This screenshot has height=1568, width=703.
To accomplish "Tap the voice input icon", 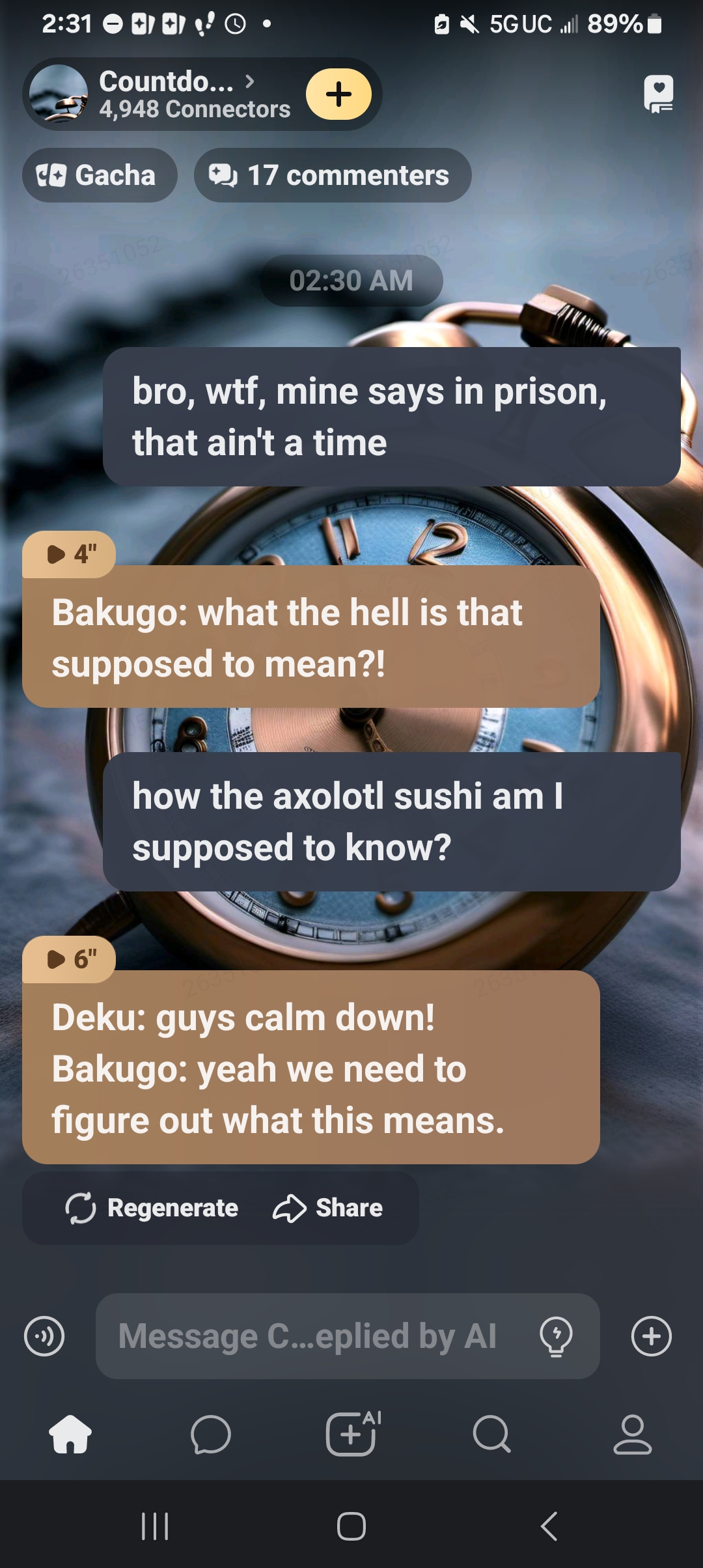I will (x=44, y=1336).
